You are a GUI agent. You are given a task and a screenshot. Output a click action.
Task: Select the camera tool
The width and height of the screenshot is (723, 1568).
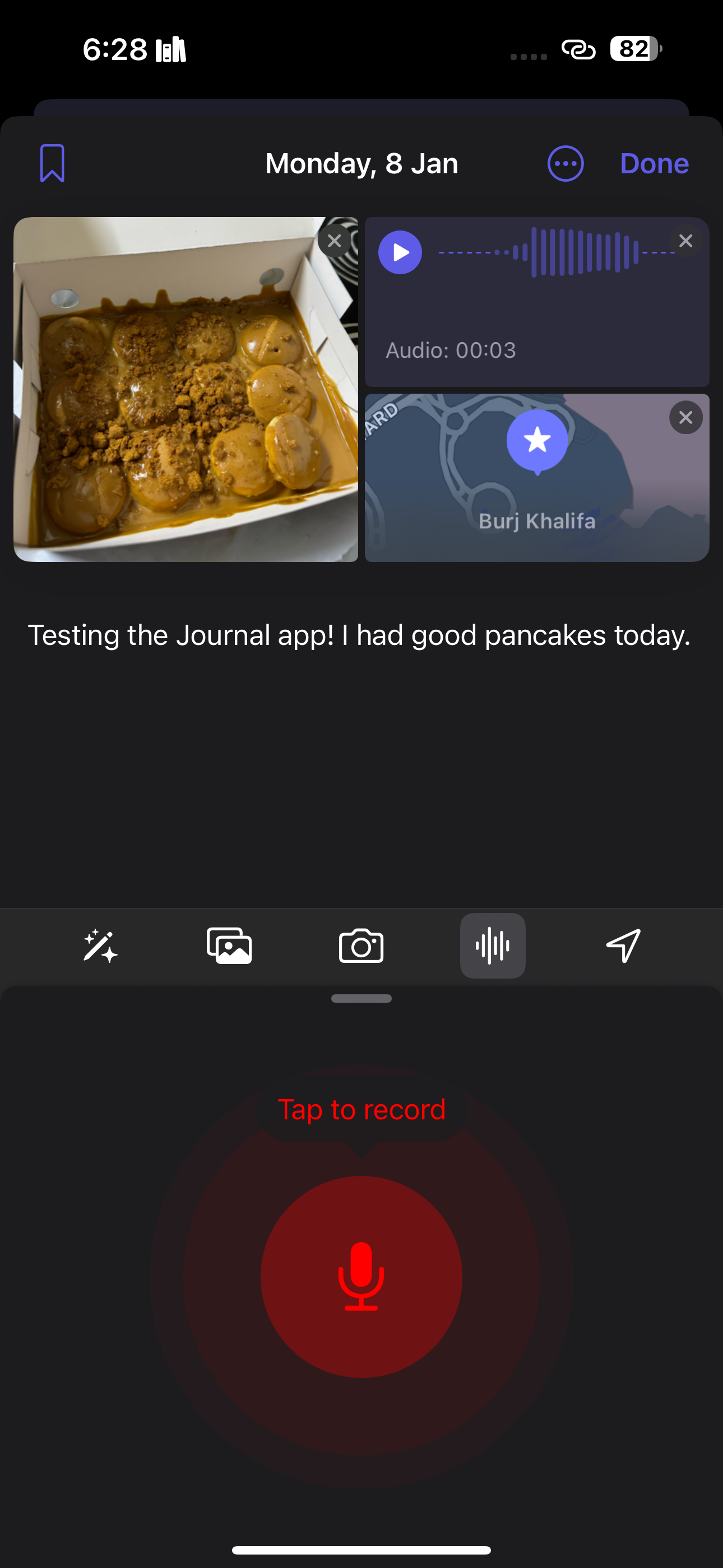(361, 947)
